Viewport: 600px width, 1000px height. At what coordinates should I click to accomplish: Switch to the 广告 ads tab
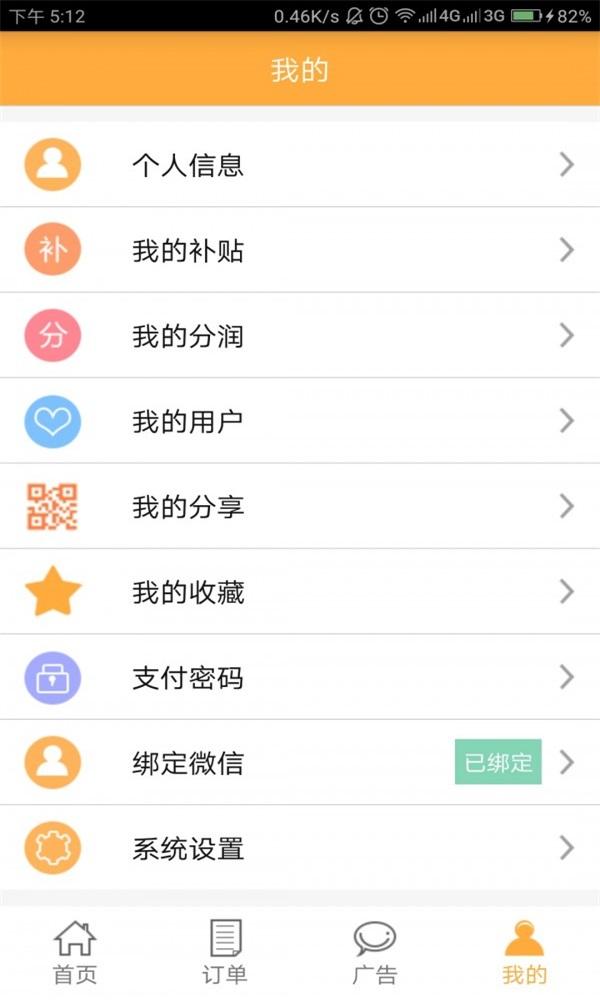375,952
